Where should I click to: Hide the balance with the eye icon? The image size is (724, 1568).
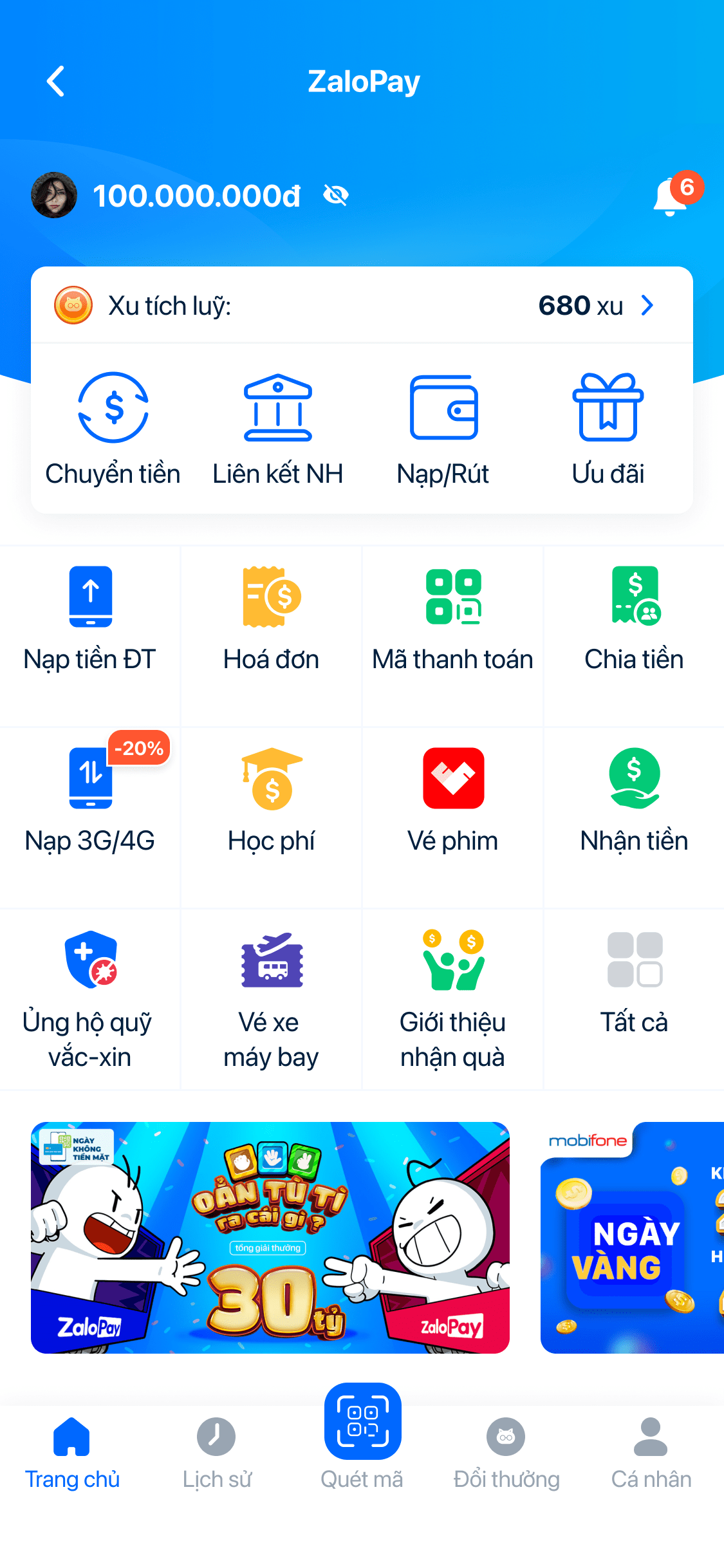(x=336, y=195)
